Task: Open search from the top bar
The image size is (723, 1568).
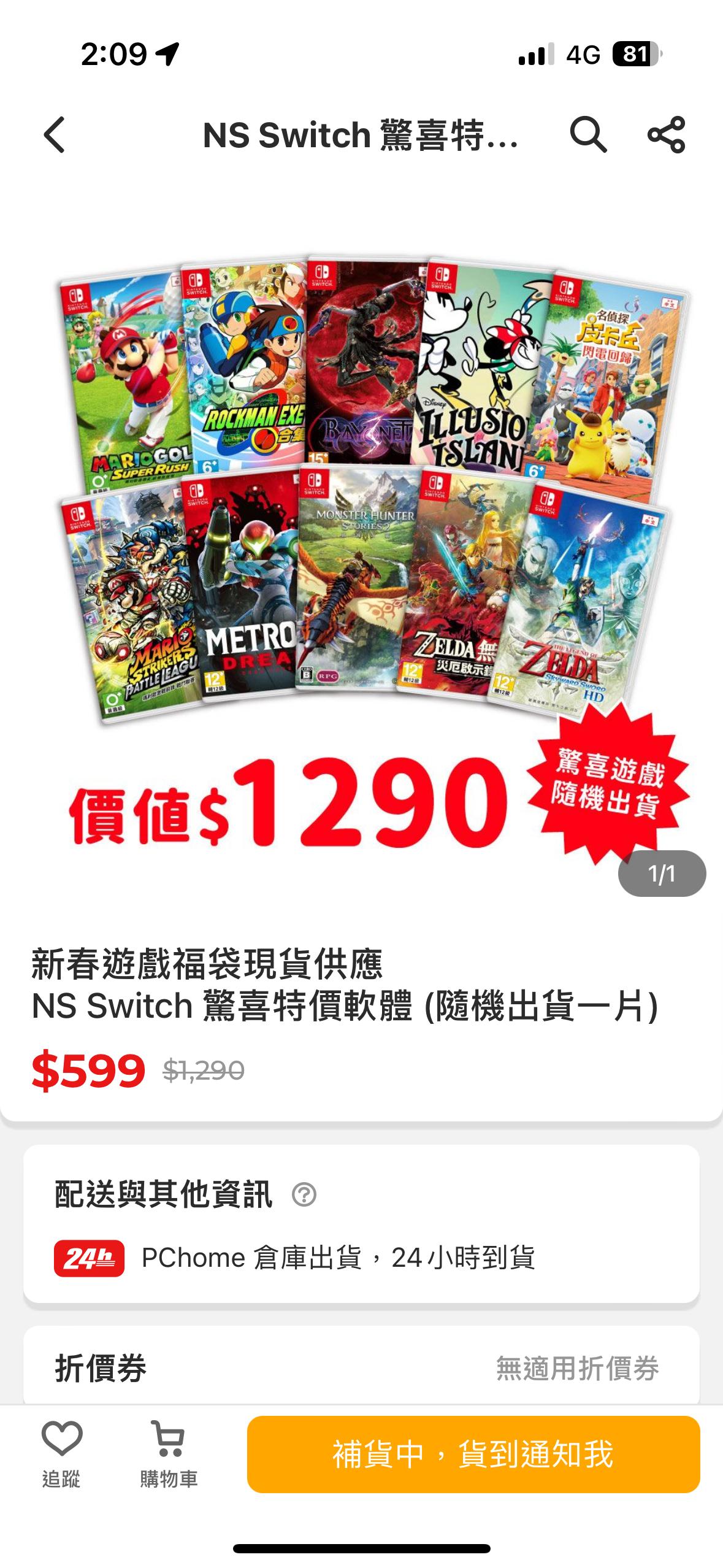Action: 588,134
